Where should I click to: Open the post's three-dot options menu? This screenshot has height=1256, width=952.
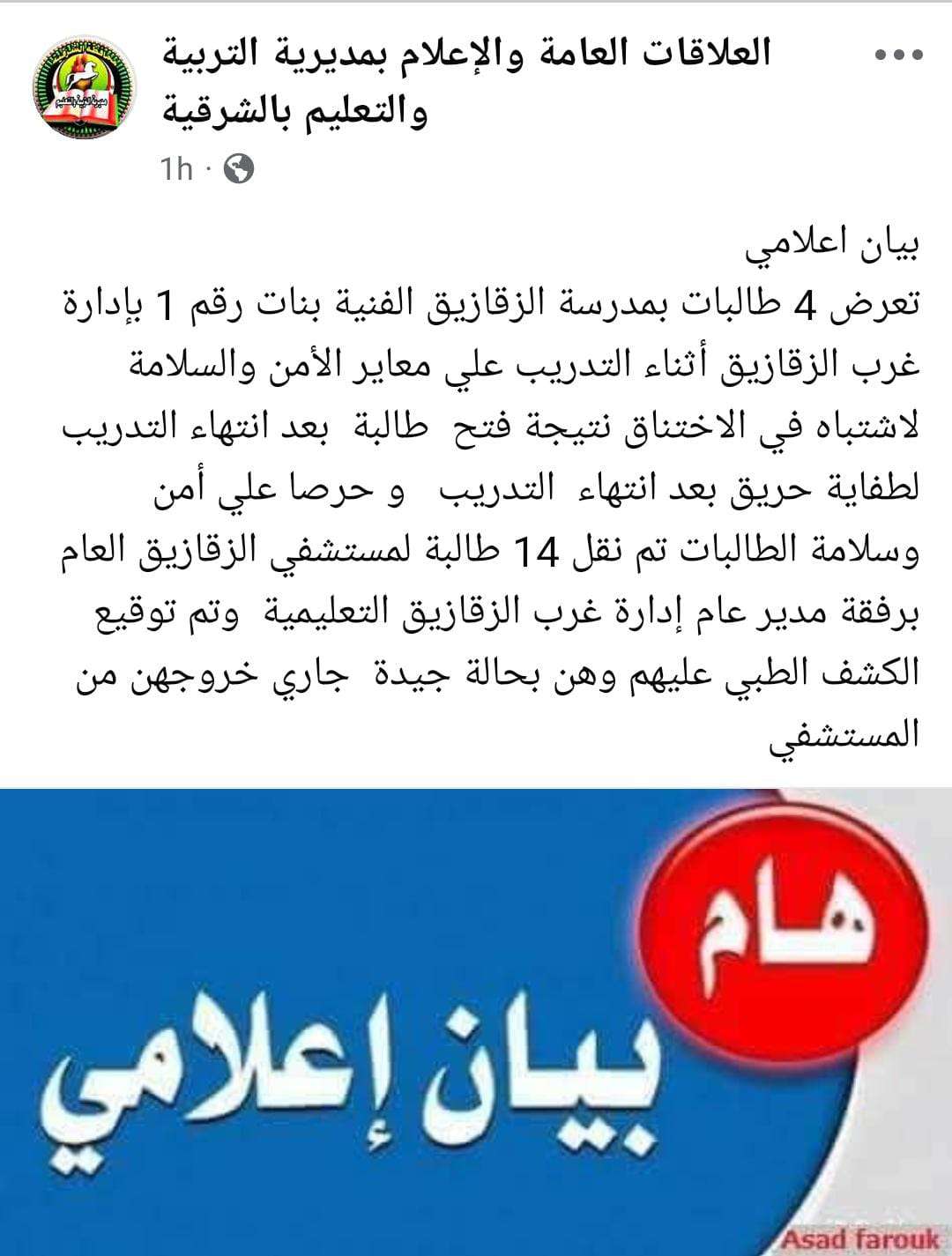pyautogui.click(x=898, y=56)
